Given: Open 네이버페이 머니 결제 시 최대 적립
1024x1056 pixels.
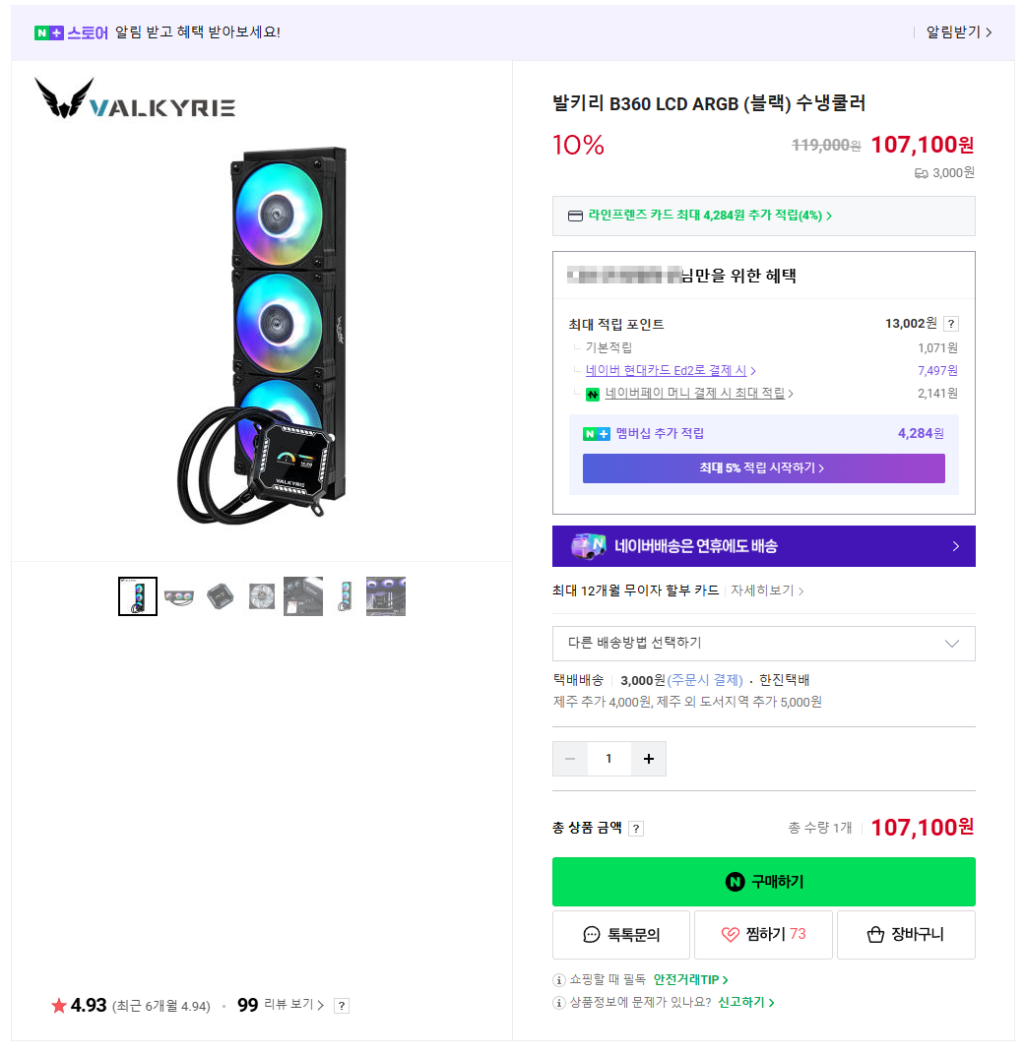Looking at the screenshot, I should pyautogui.click(x=698, y=394).
